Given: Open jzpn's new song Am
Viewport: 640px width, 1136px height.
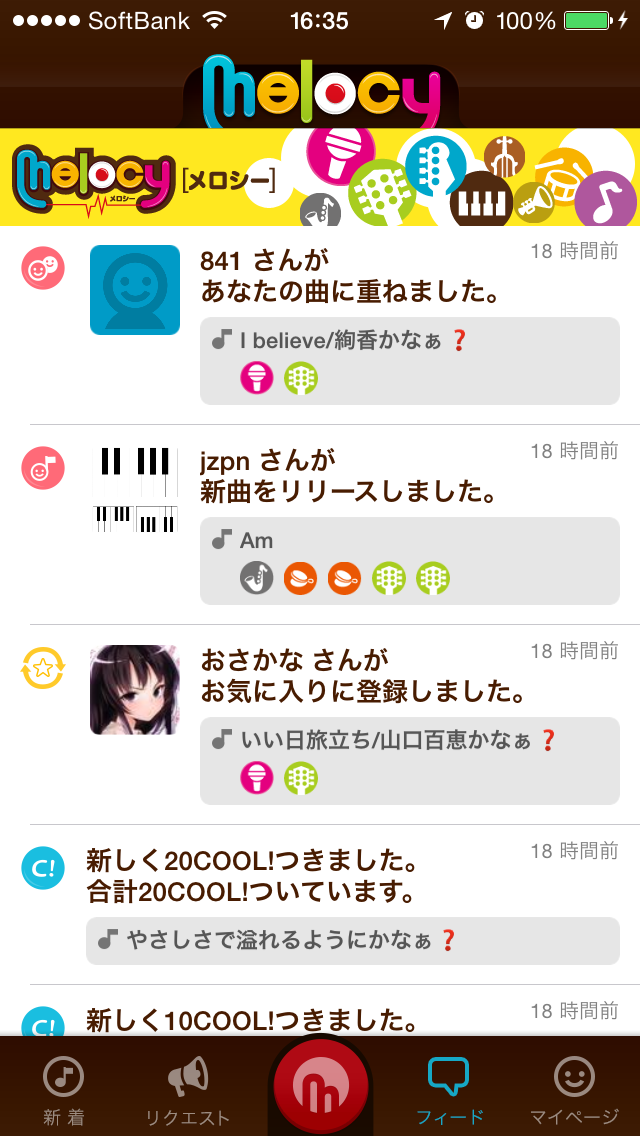Looking at the screenshot, I should (x=410, y=561).
